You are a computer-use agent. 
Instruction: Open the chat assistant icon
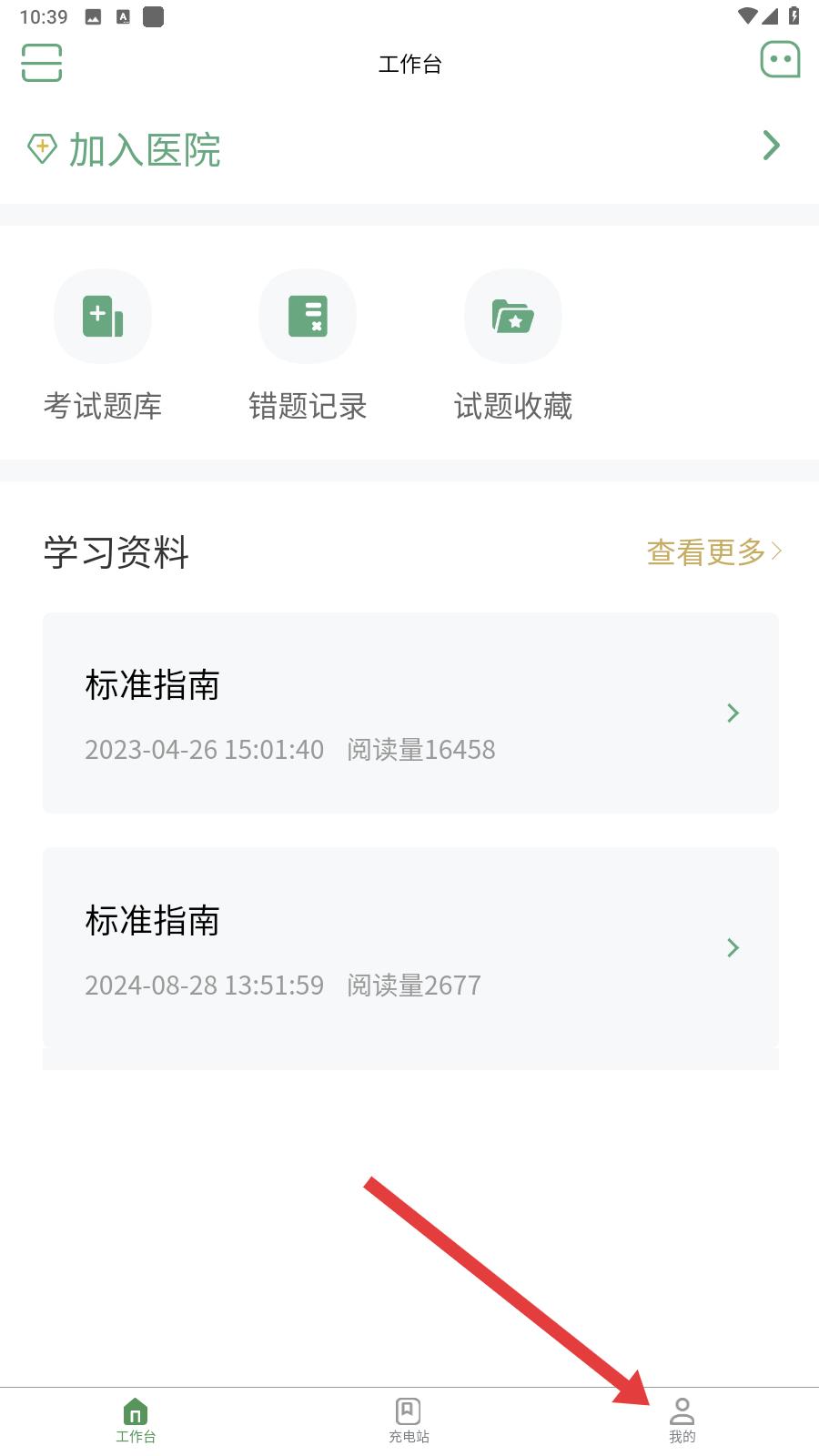(x=780, y=60)
